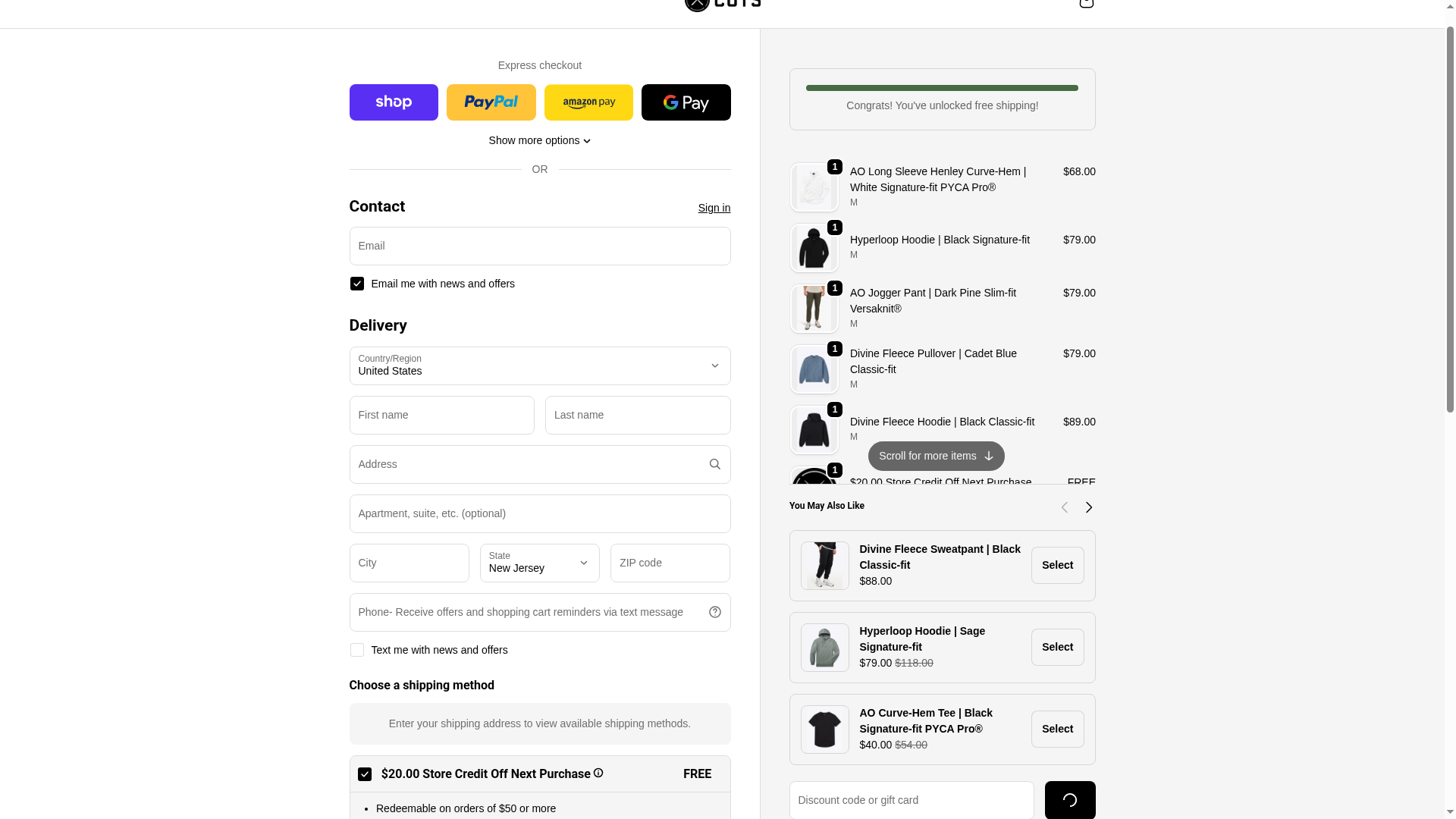Check out with Amazon Pay
1456x819 pixels.
(588, 102)
